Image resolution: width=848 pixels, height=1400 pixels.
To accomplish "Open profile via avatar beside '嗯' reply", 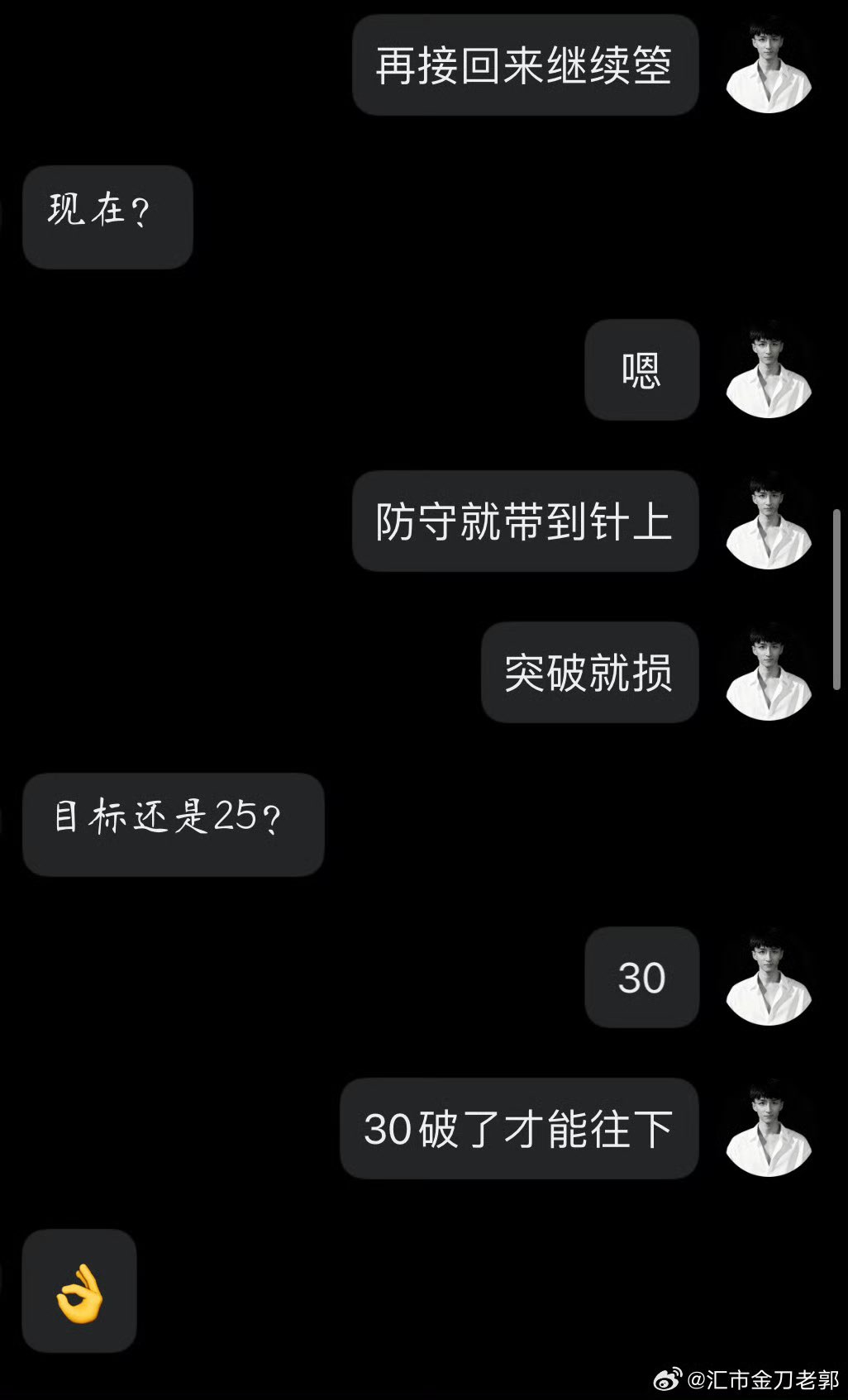I will 768,371.
